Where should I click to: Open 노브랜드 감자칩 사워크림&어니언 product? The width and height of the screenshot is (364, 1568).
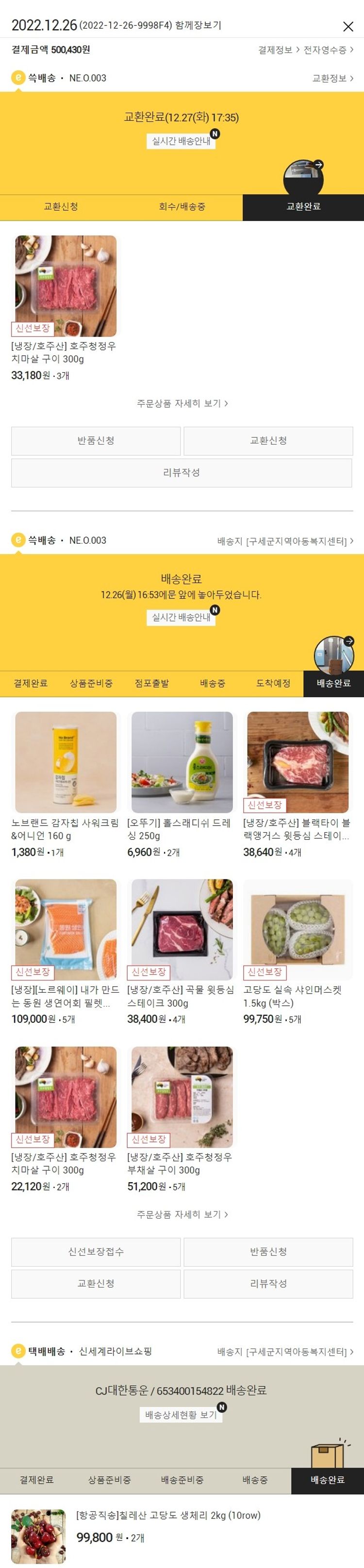pyautogui.click(x=65, y=762)
